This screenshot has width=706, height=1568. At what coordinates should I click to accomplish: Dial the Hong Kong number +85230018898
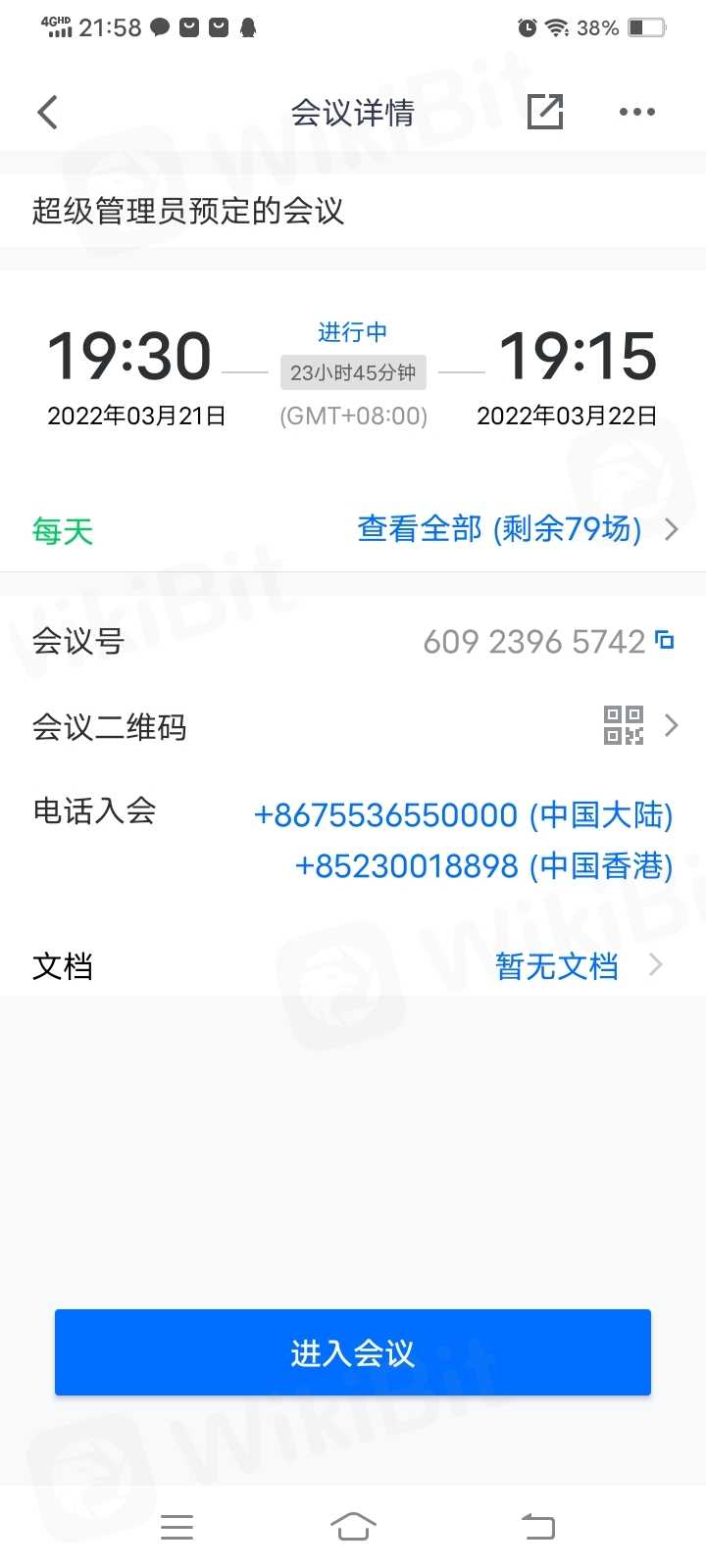483,866
